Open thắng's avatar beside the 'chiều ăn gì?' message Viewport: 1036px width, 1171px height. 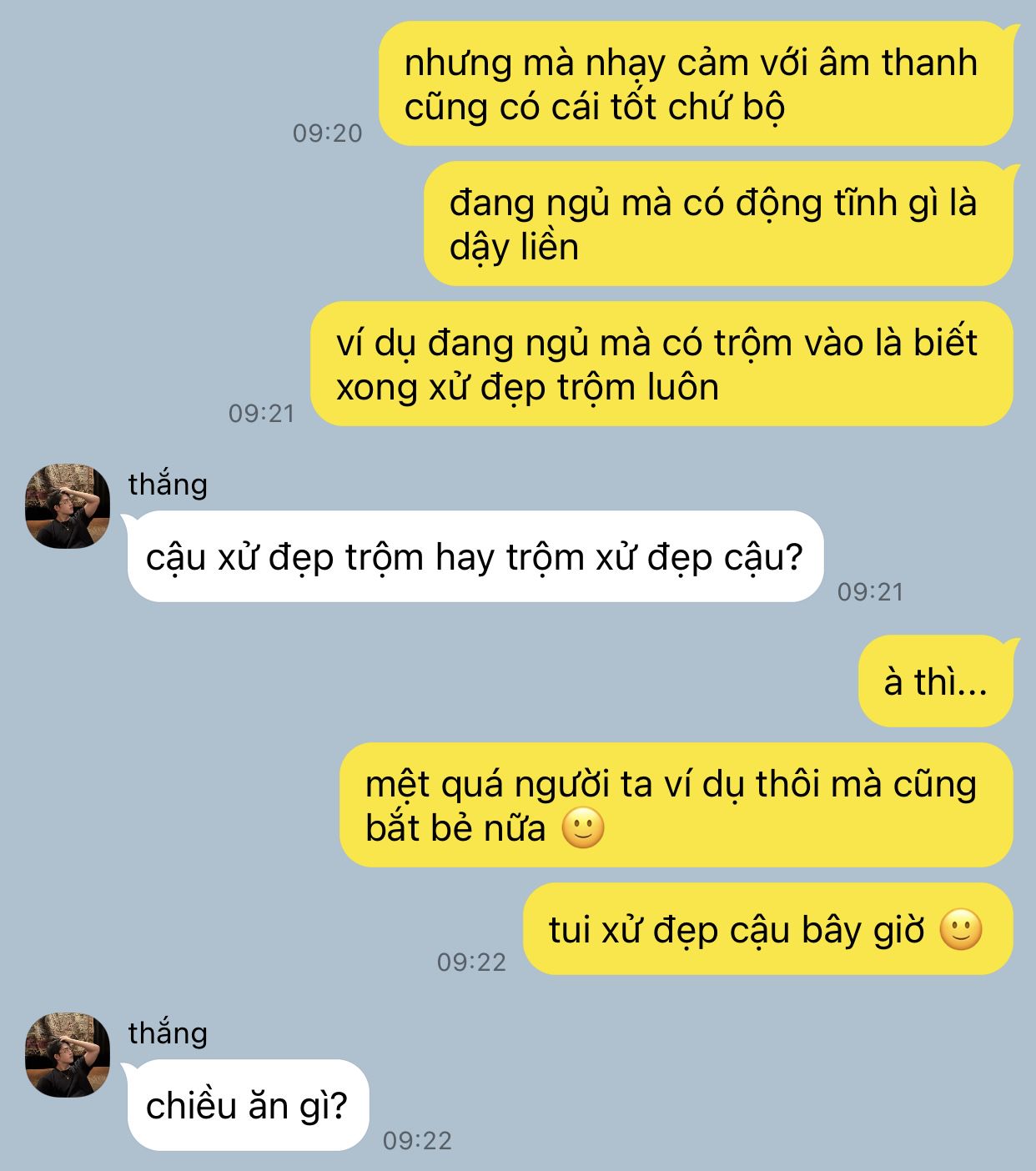point(68,1055)
